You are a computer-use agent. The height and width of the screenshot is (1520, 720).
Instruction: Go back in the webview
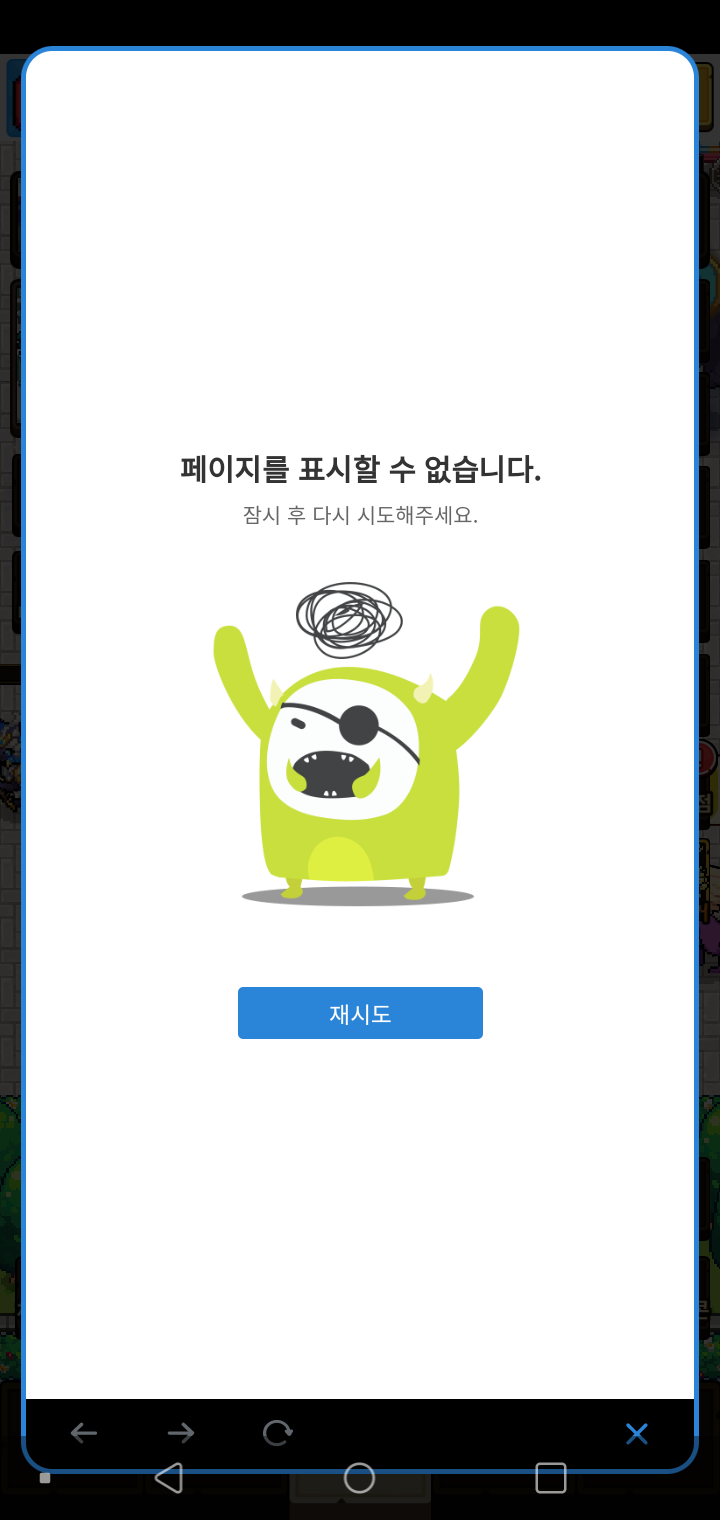[x=84, y=1433]
